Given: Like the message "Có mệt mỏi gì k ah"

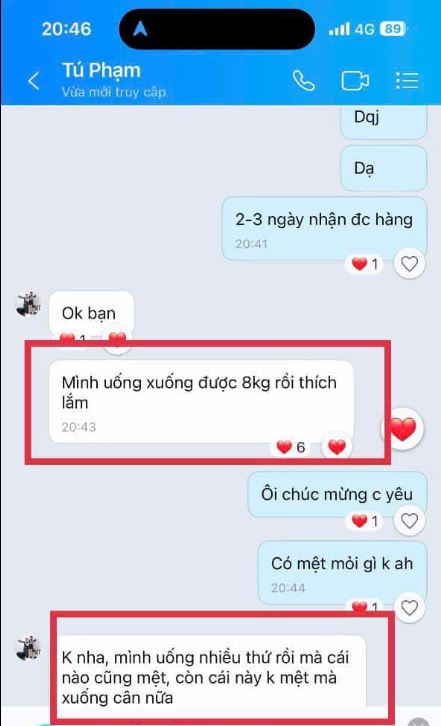Looking at the screenshot, I should click(x=409, y=607).
